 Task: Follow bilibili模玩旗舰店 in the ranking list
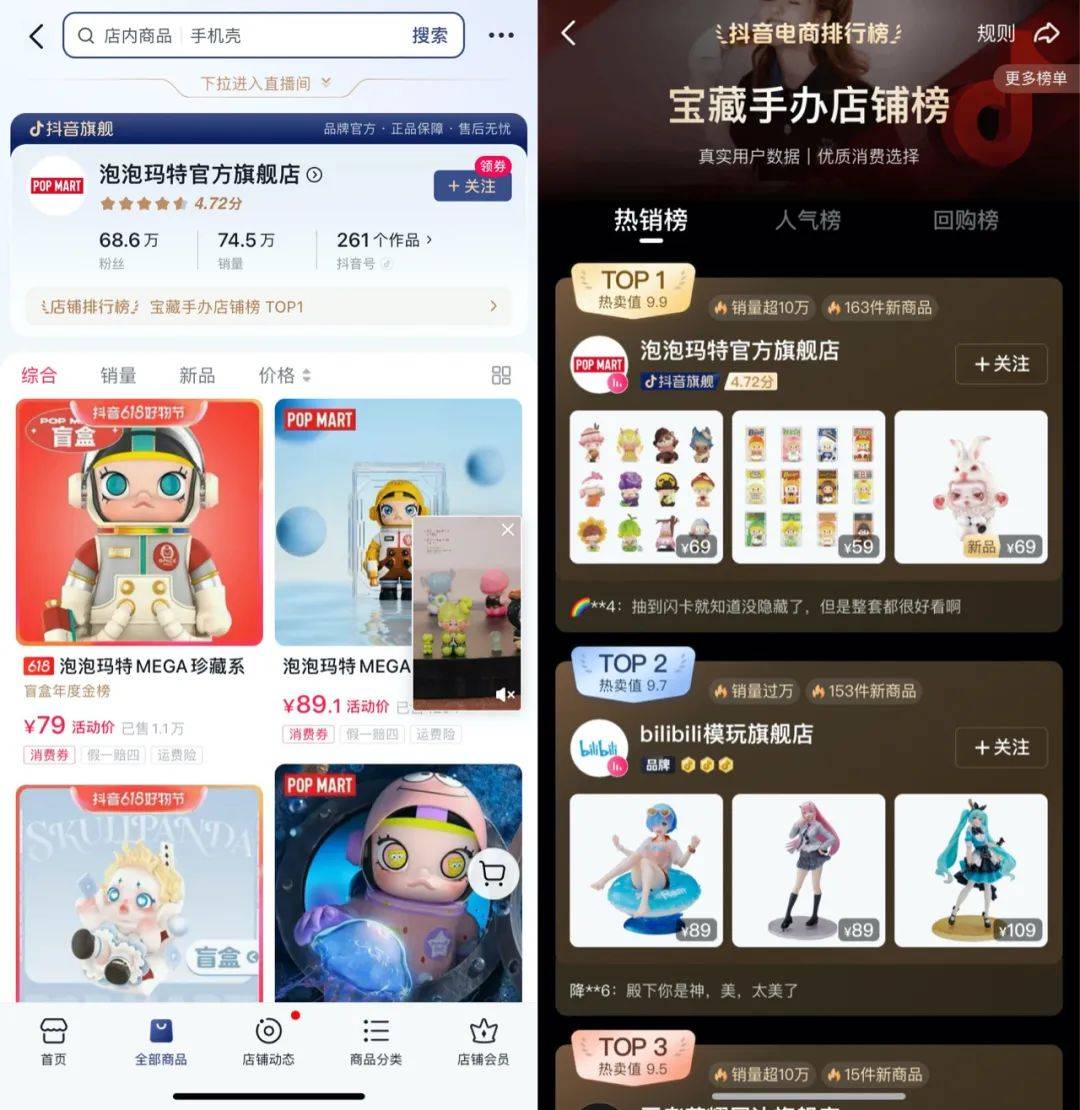[1001, 747]
